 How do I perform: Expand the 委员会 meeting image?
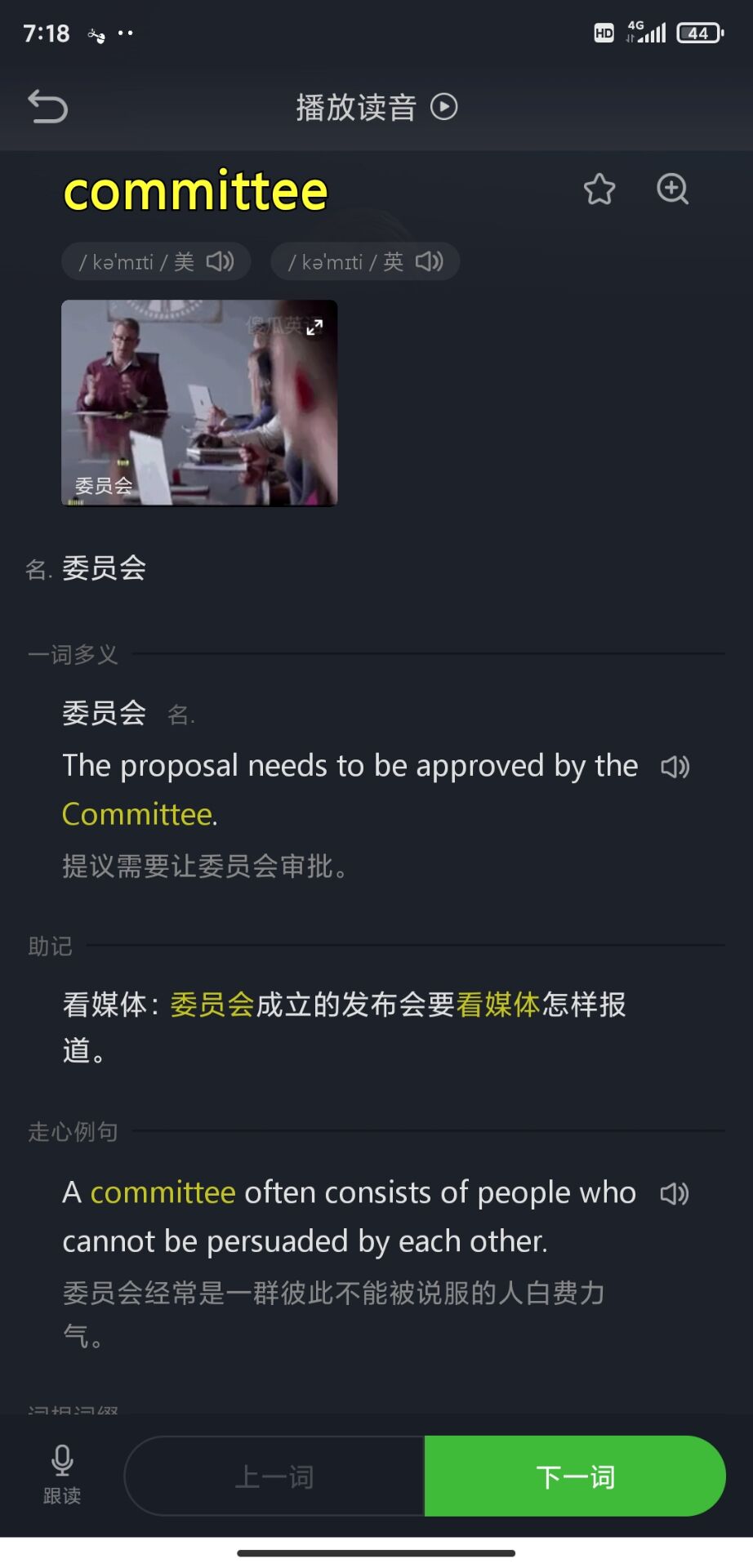point(314,327)
